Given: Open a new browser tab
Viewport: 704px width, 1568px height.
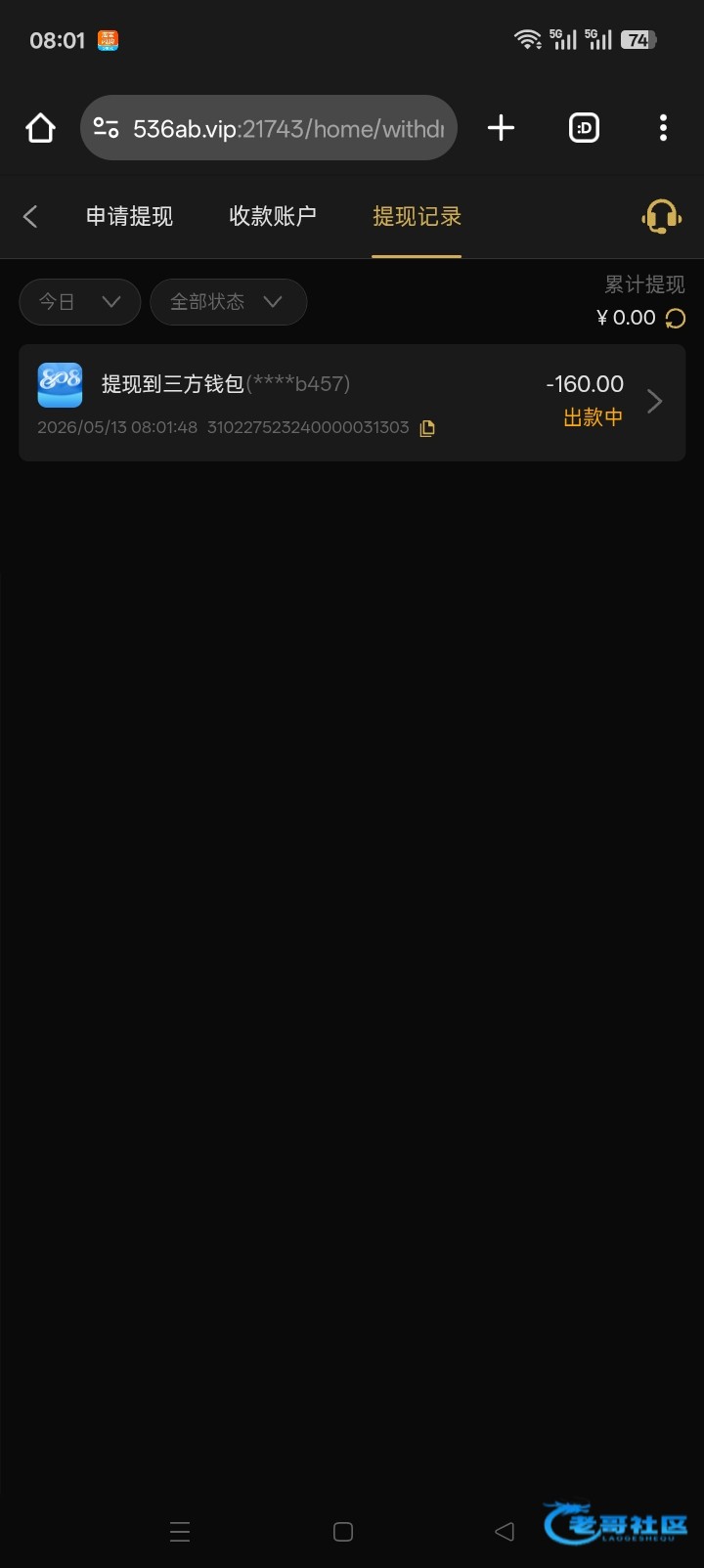Looking at the screenshot, I should click(x=501, y=128).
